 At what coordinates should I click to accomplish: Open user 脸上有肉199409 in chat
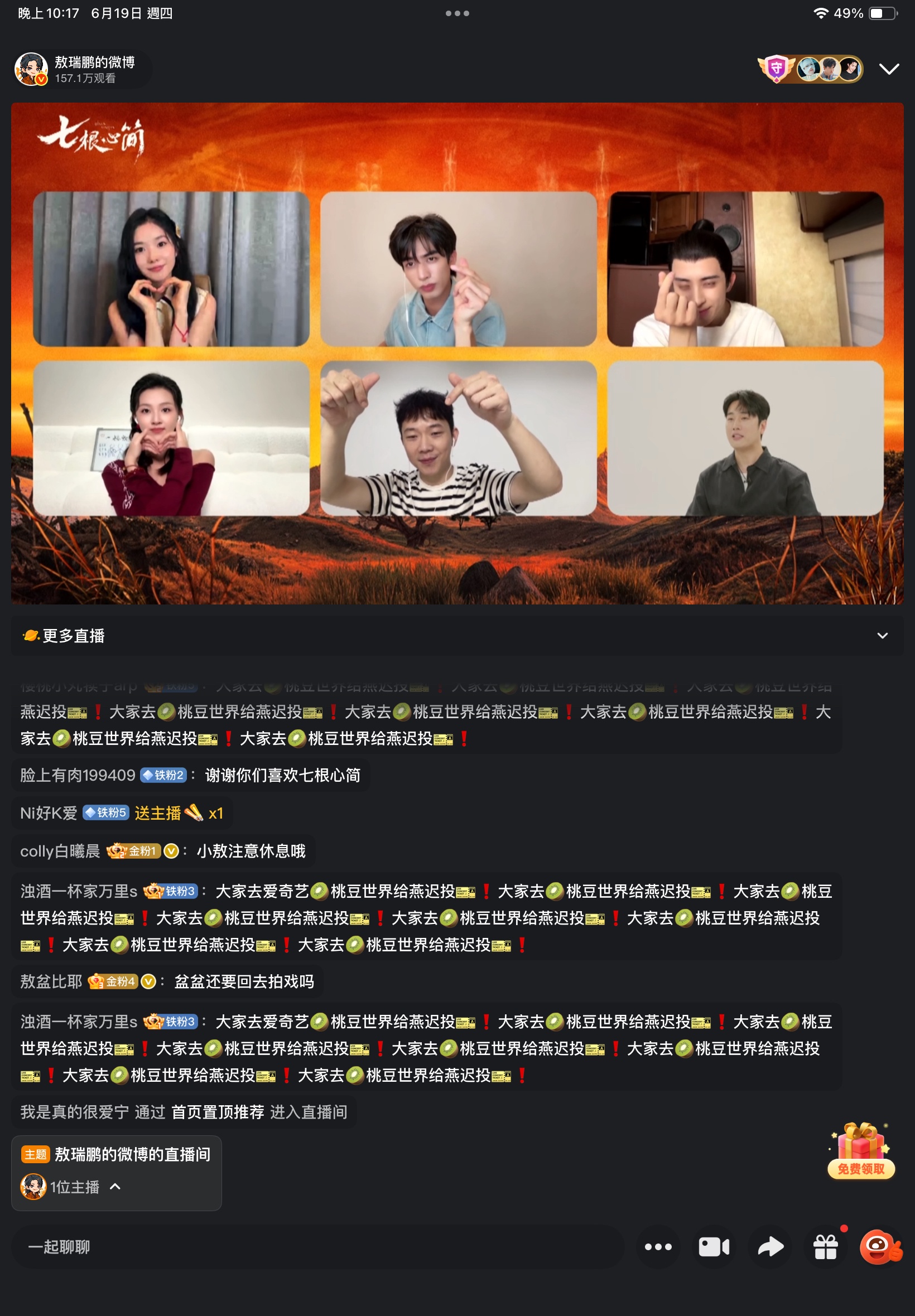click(x=78, y=775)
